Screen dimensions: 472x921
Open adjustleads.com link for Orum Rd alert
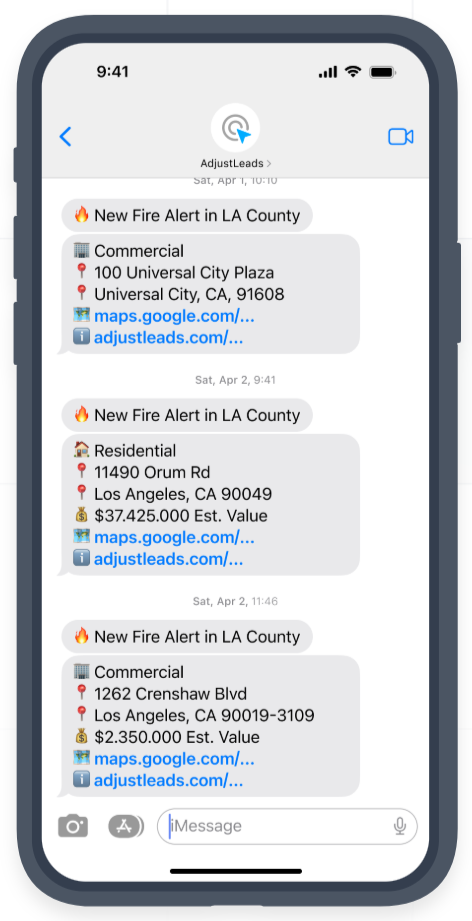coord(168,559)
